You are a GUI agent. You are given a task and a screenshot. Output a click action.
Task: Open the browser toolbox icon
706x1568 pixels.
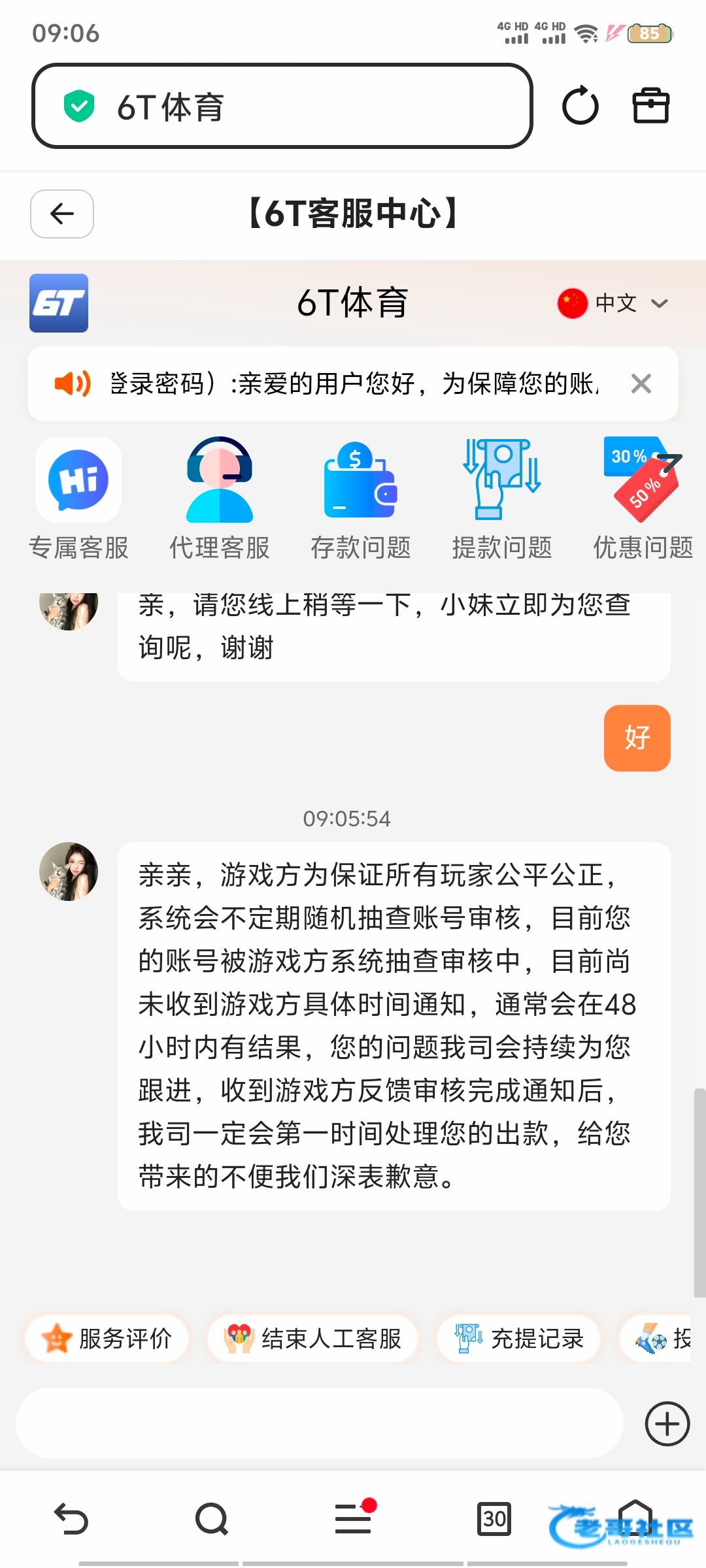click(651, 106)
